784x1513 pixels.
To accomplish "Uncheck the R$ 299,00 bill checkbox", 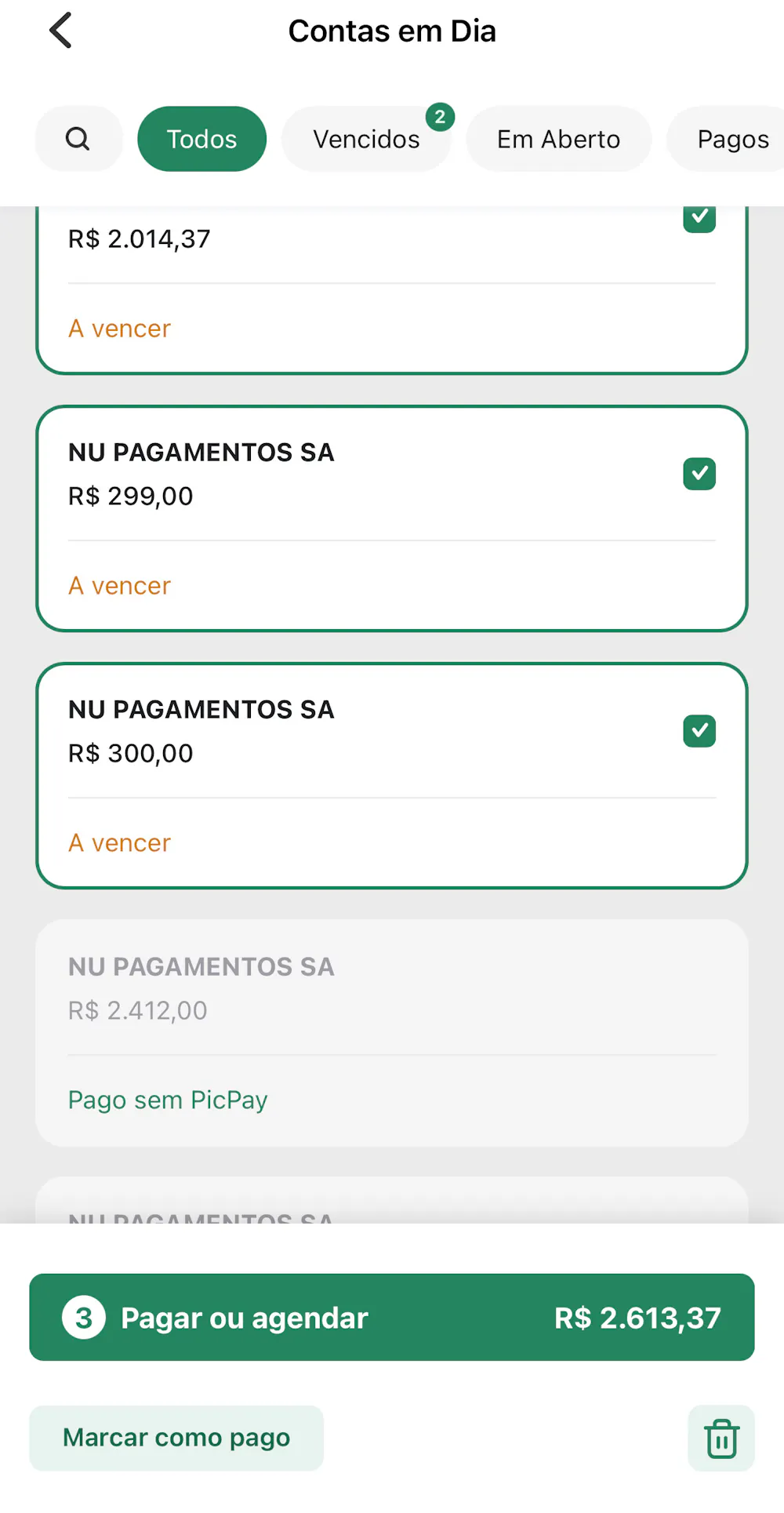I will click(x=699, y=474).
